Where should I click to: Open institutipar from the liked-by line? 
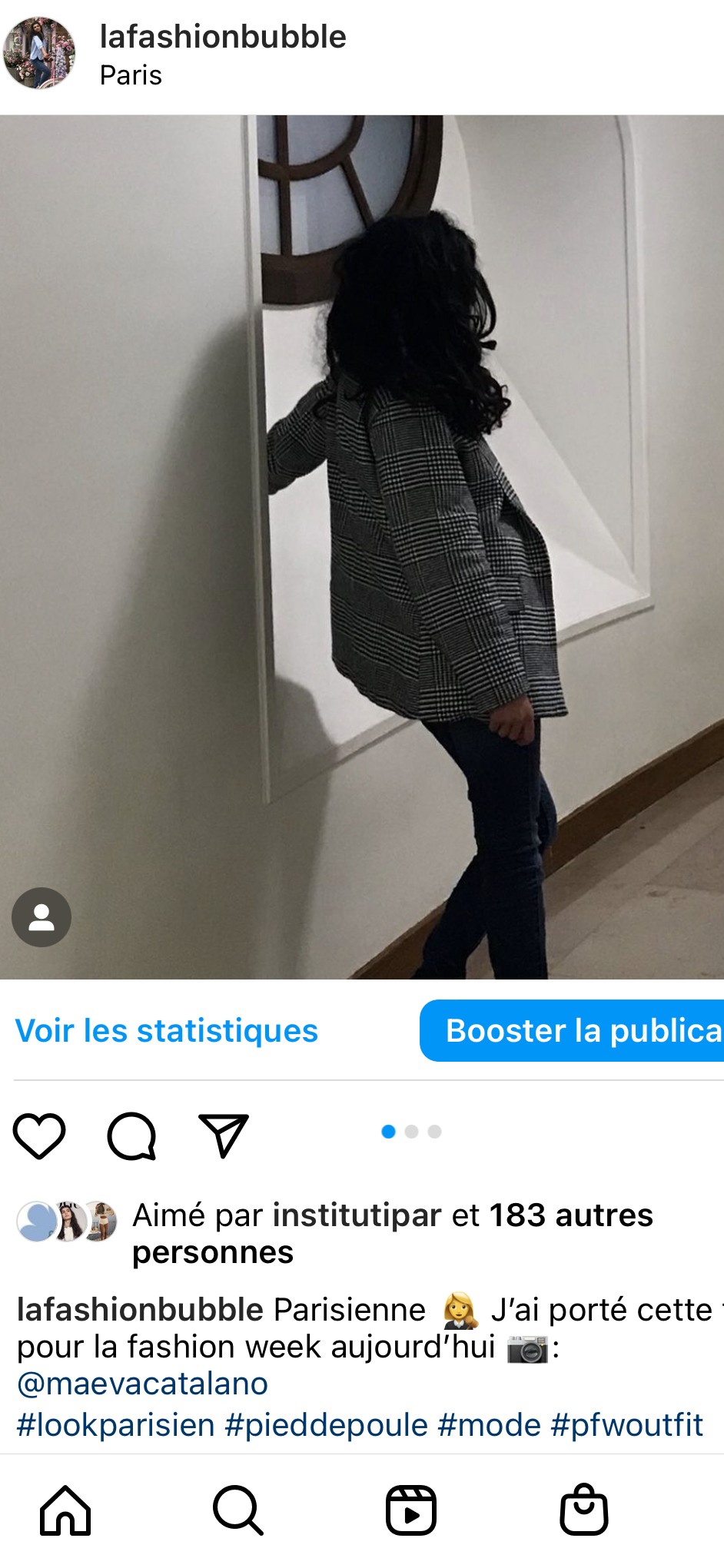point(357,1215)
